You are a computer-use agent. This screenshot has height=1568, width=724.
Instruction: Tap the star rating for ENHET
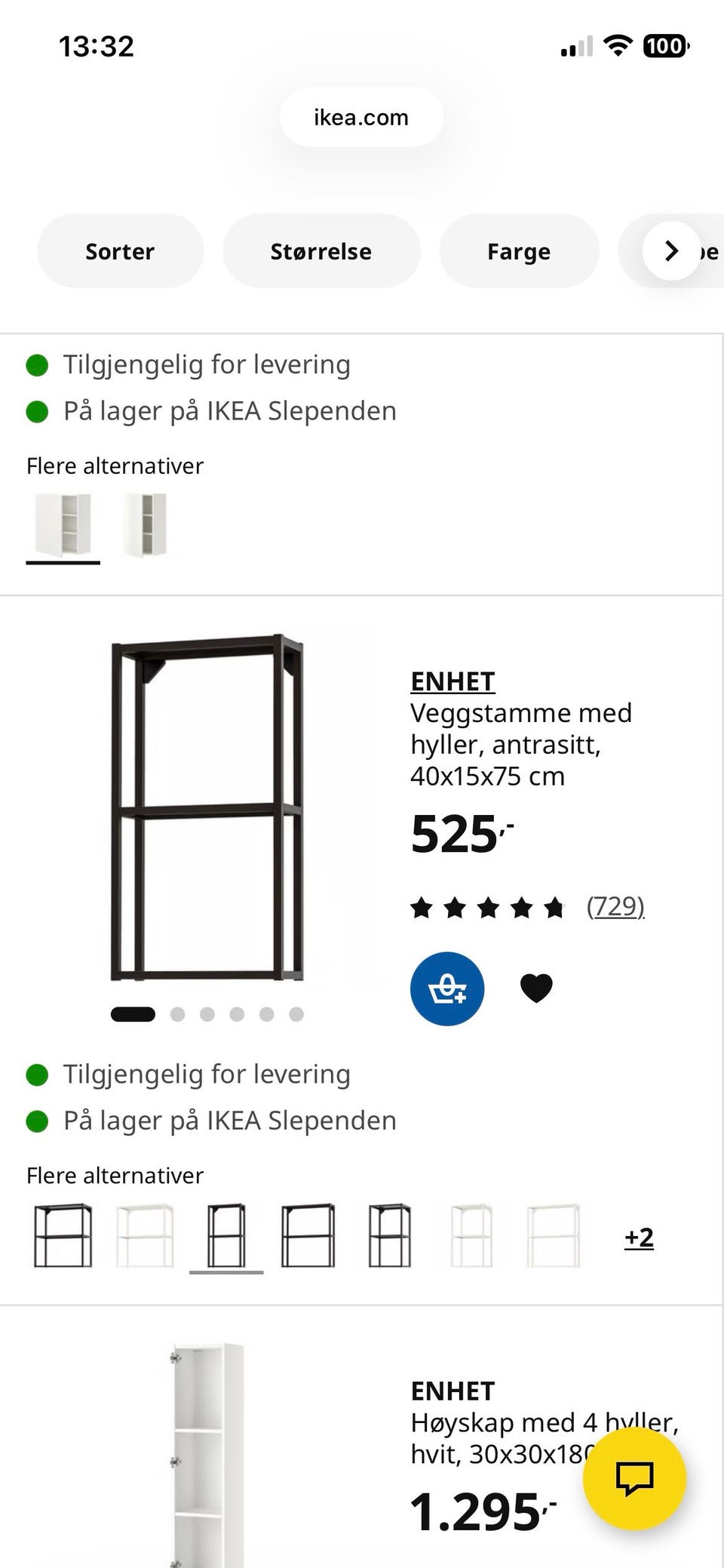coord(486,907)
